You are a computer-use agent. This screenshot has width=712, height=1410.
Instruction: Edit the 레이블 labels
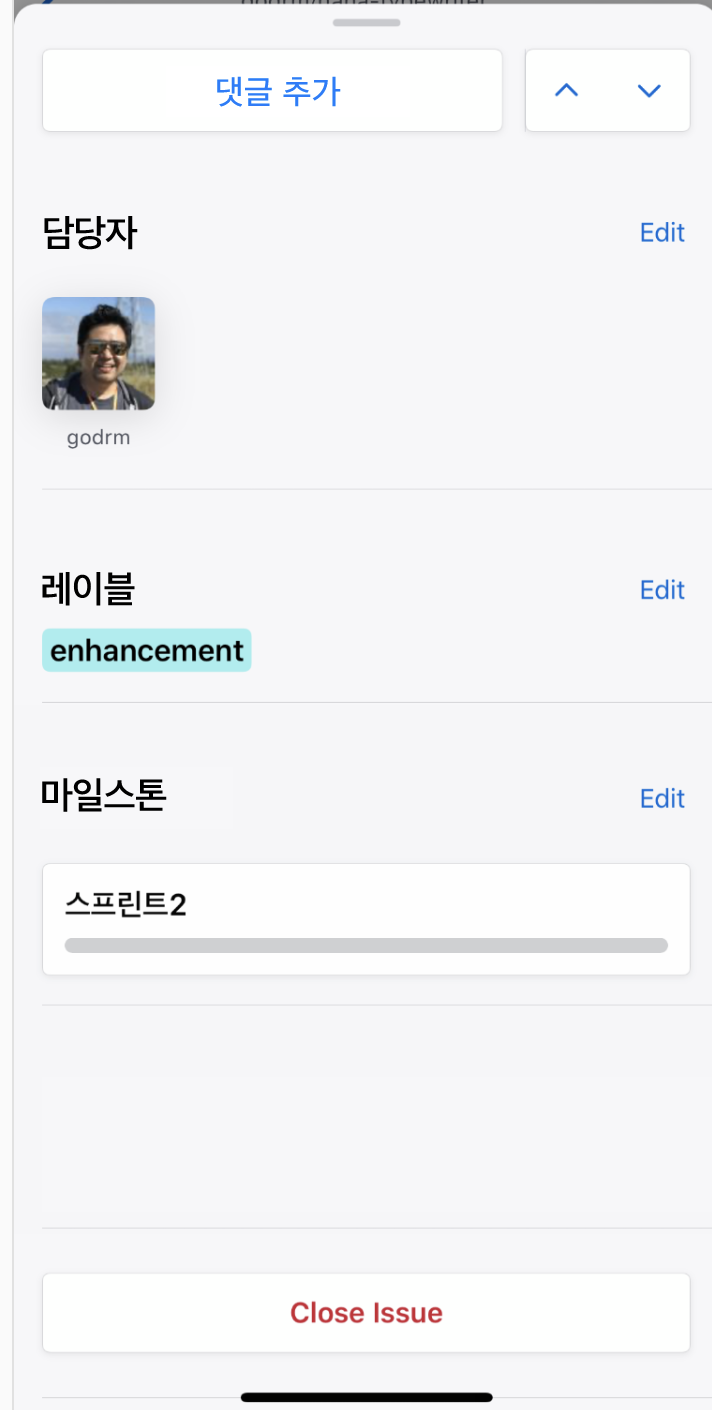tap(662, 590)
